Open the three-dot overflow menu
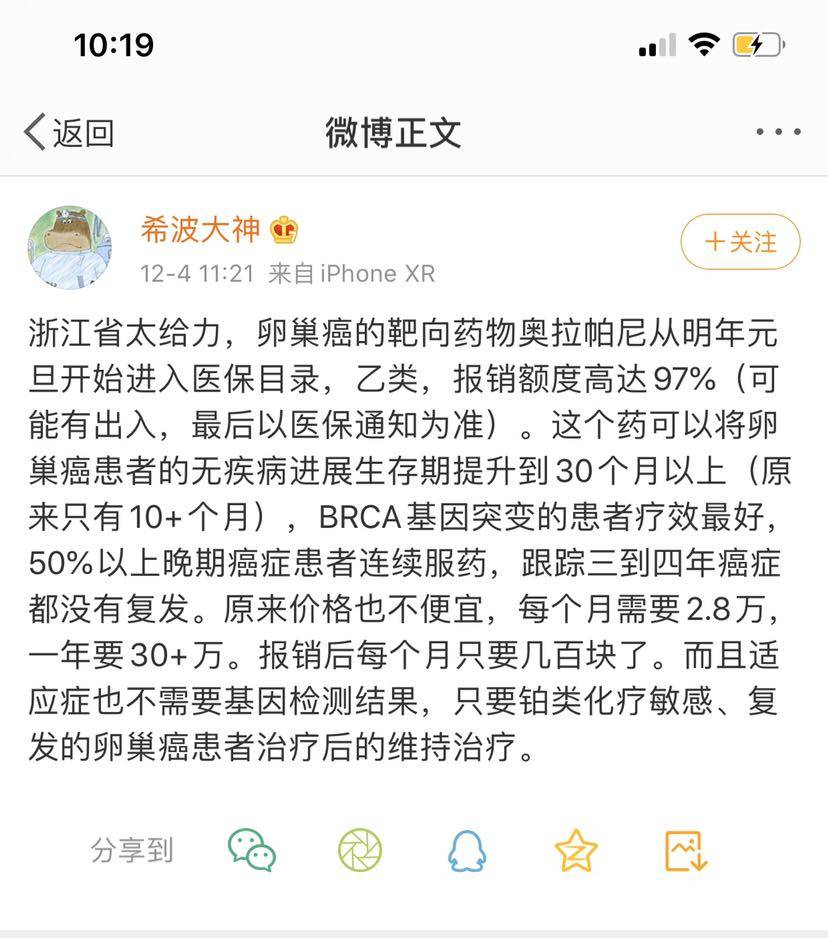The width and height of the screenshot is (828, 938). 777,132
